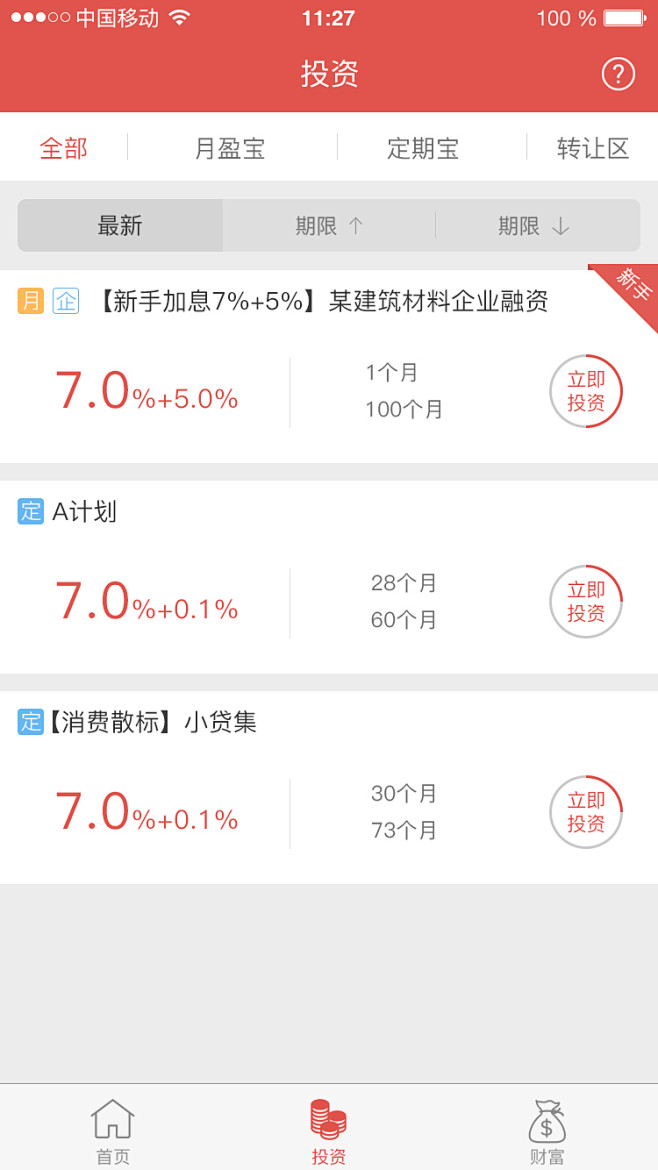658x1170 pixels.
Task: Tap 立即投资 for 某建筑材料企业融资
Action: pyautogui.click(x=586, y=391)
